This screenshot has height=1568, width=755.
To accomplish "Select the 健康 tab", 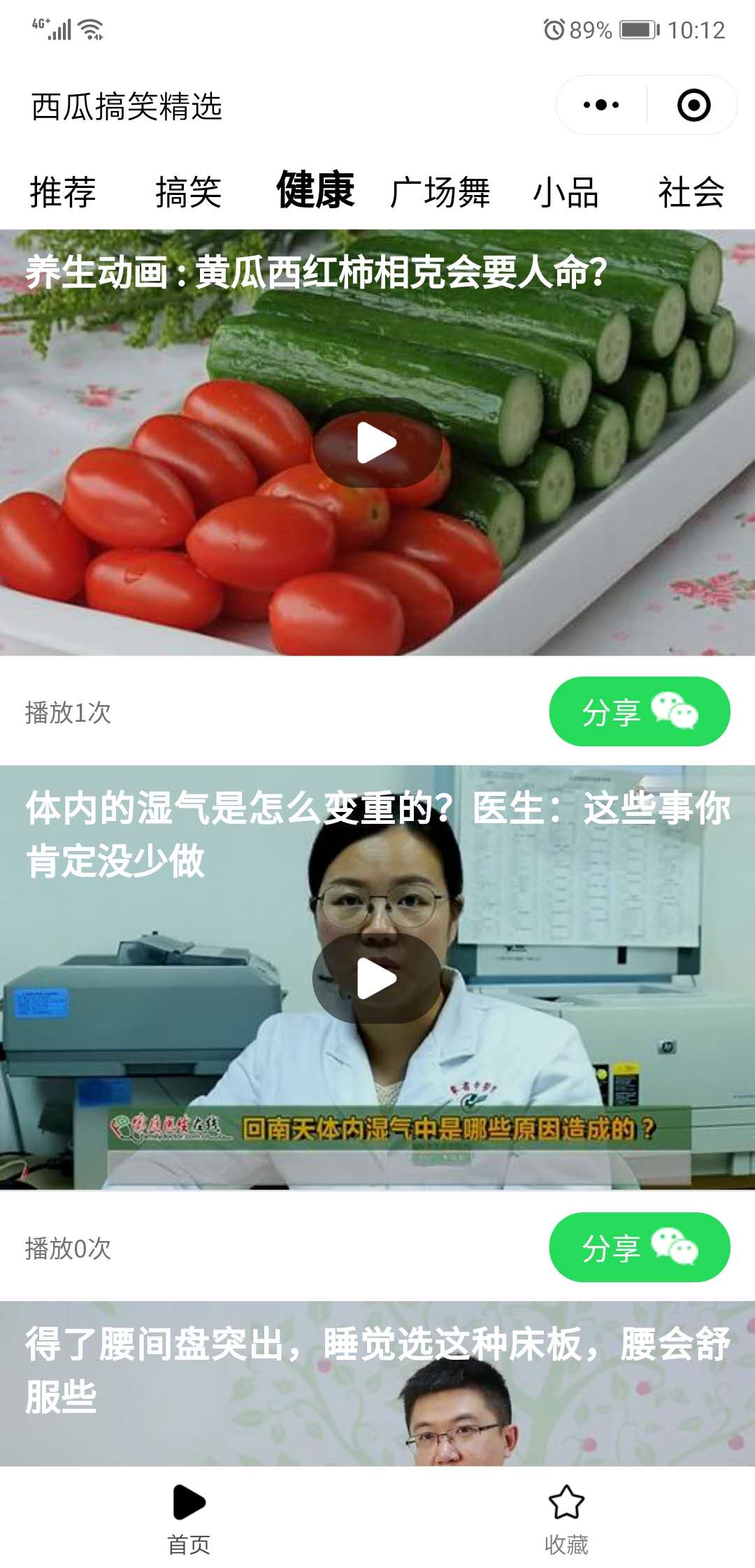I will (315, 190).
